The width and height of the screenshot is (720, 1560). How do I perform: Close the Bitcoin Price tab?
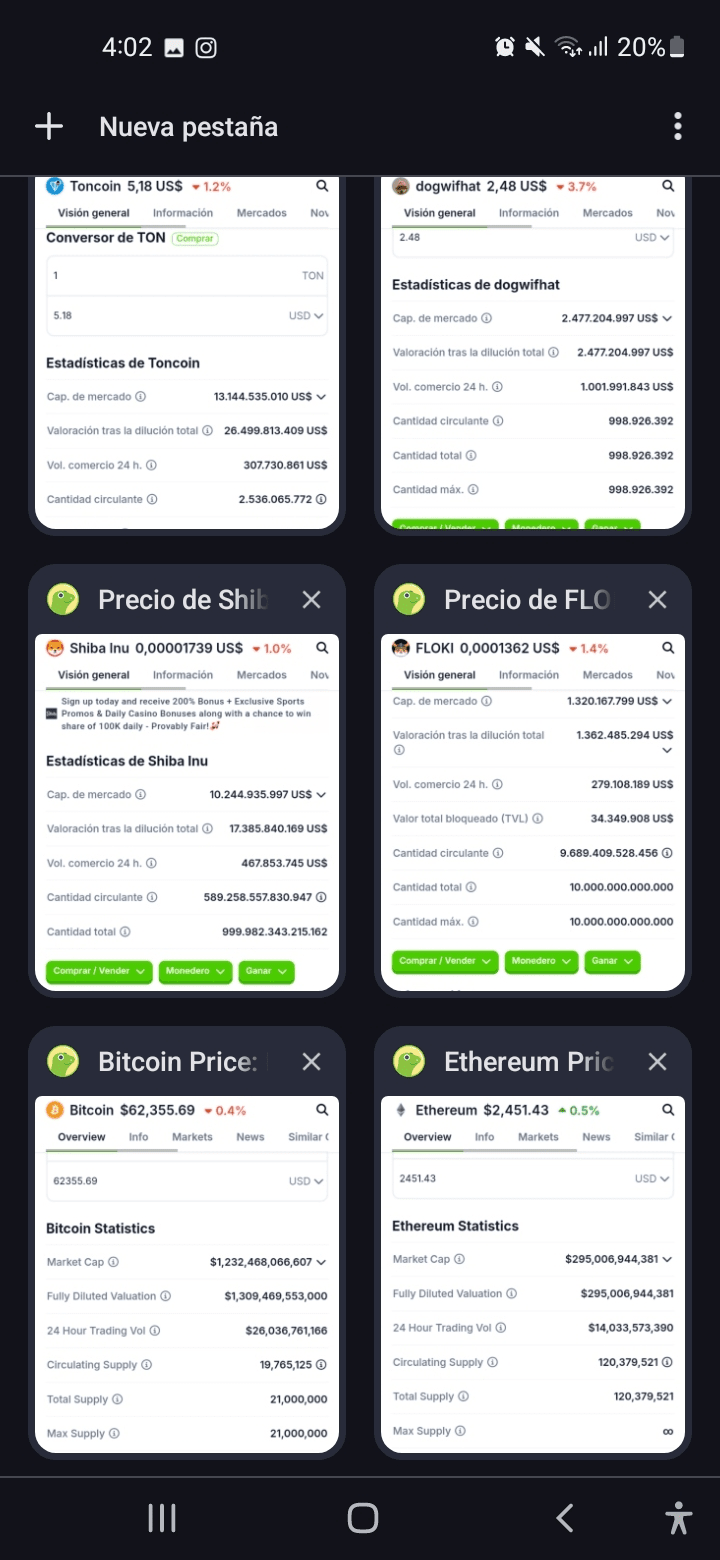point(312,1062)
